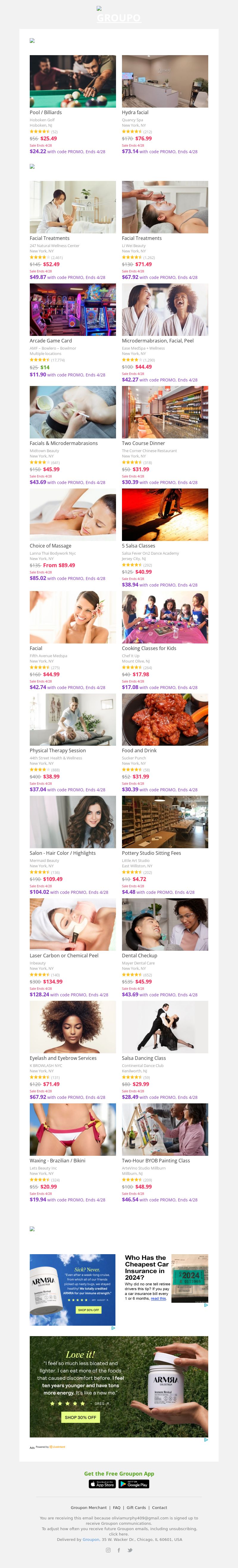
Task: Visit Groupon's Facebook page
Action: click(119, 1550)
